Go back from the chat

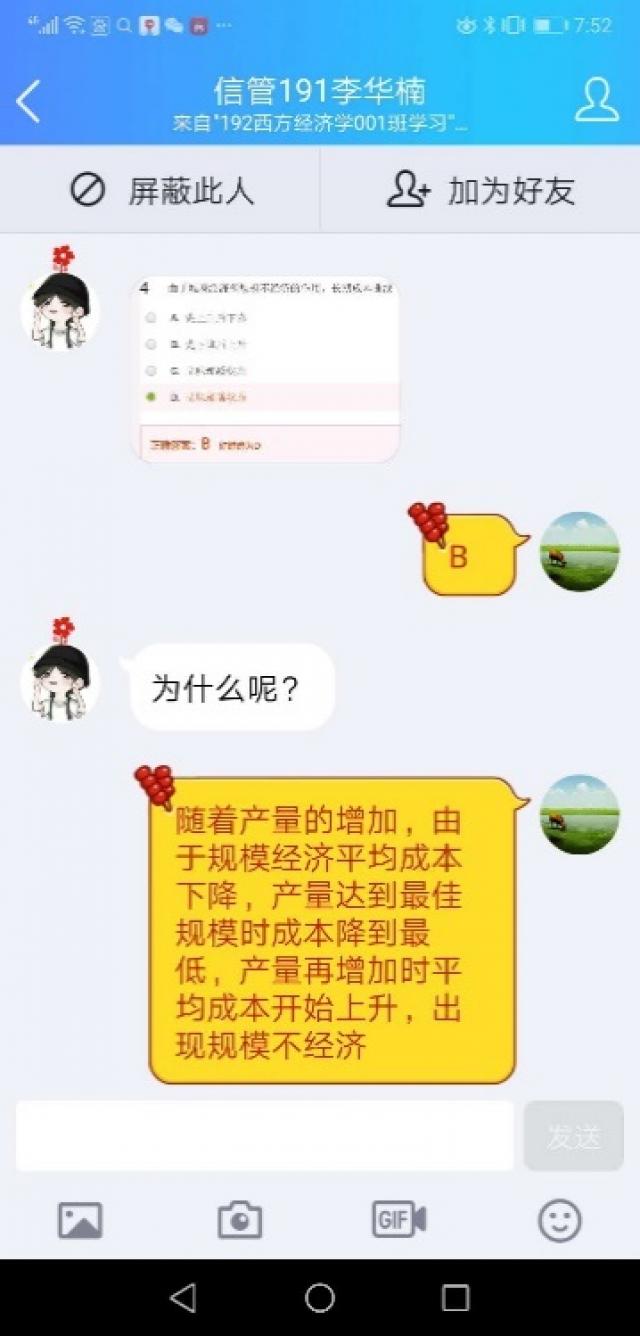29,100
